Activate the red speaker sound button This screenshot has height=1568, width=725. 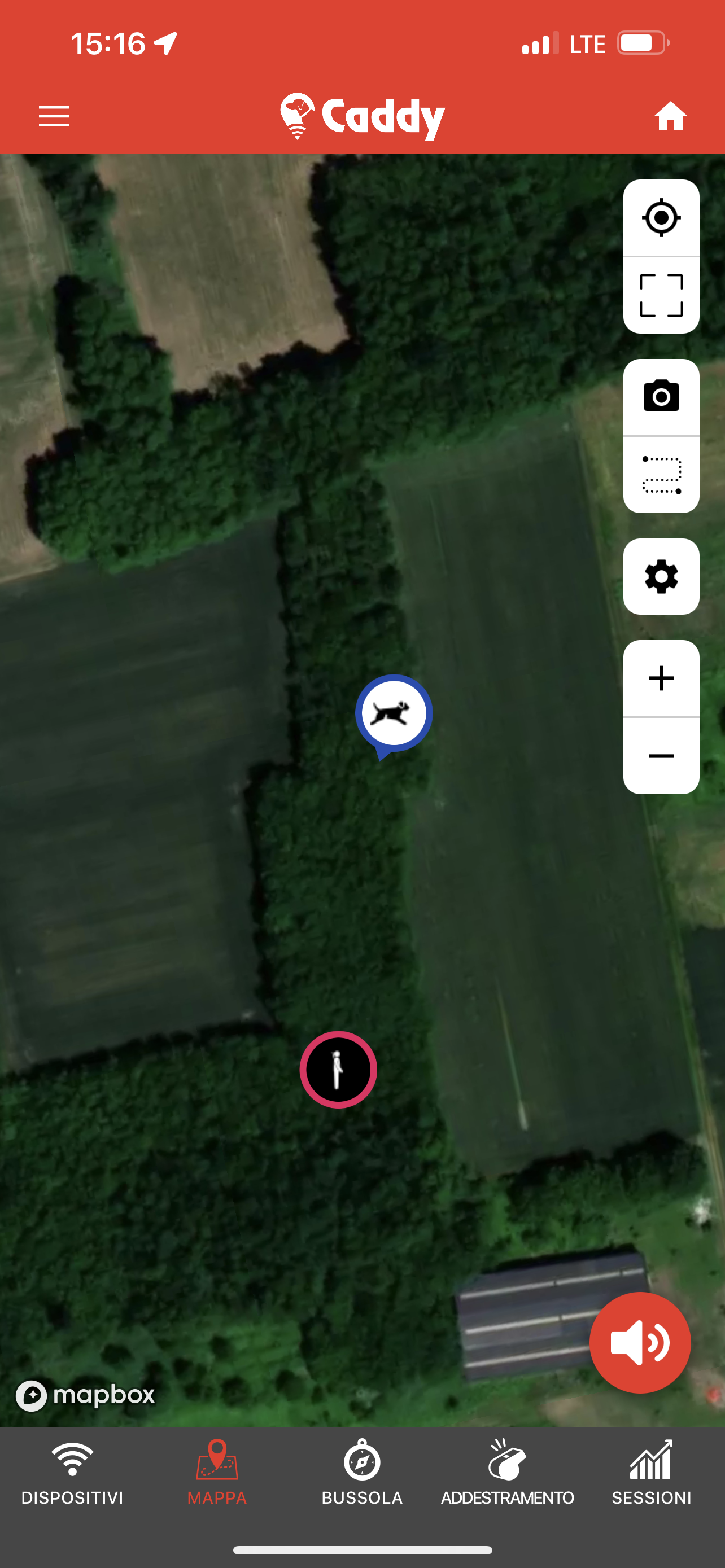point(640,1342)
